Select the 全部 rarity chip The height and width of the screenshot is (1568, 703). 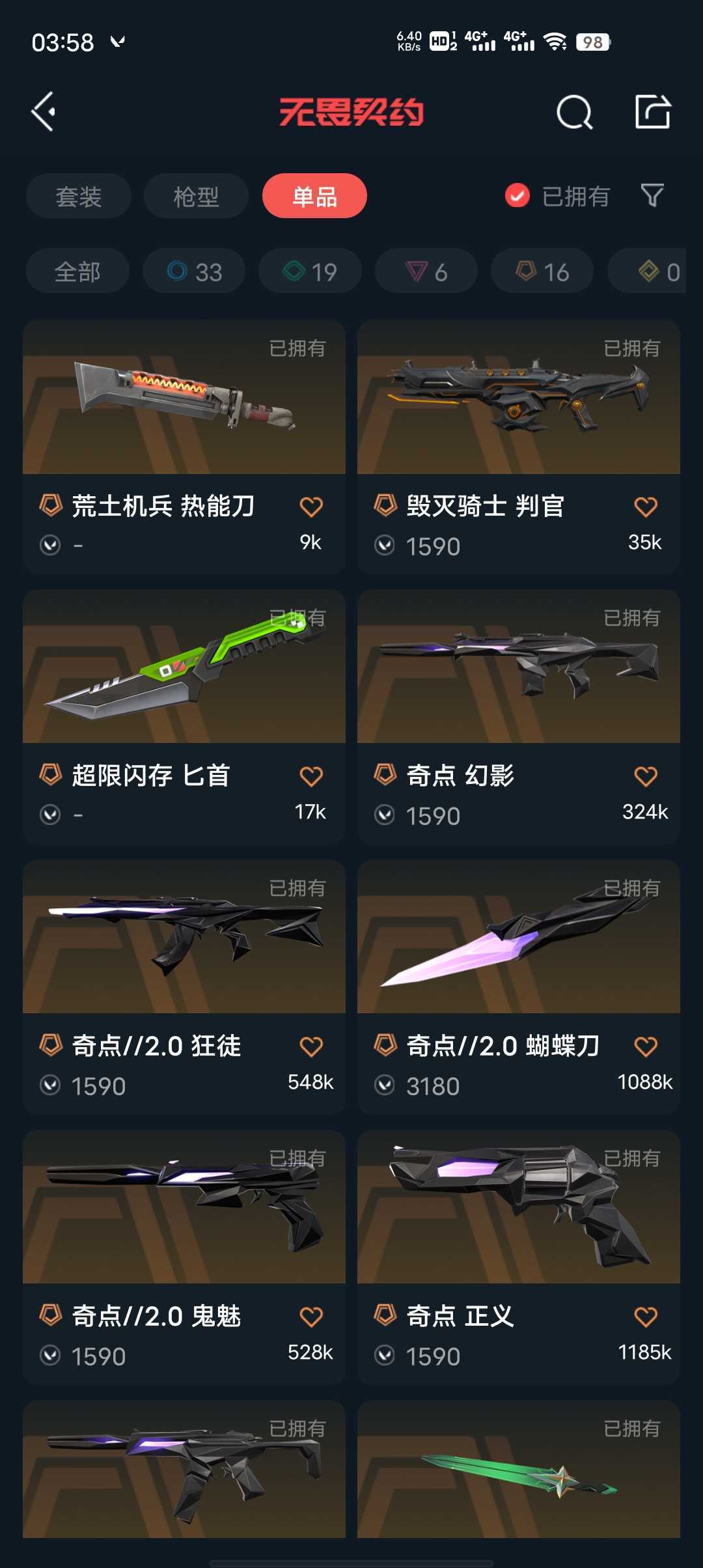click(77, 272)
